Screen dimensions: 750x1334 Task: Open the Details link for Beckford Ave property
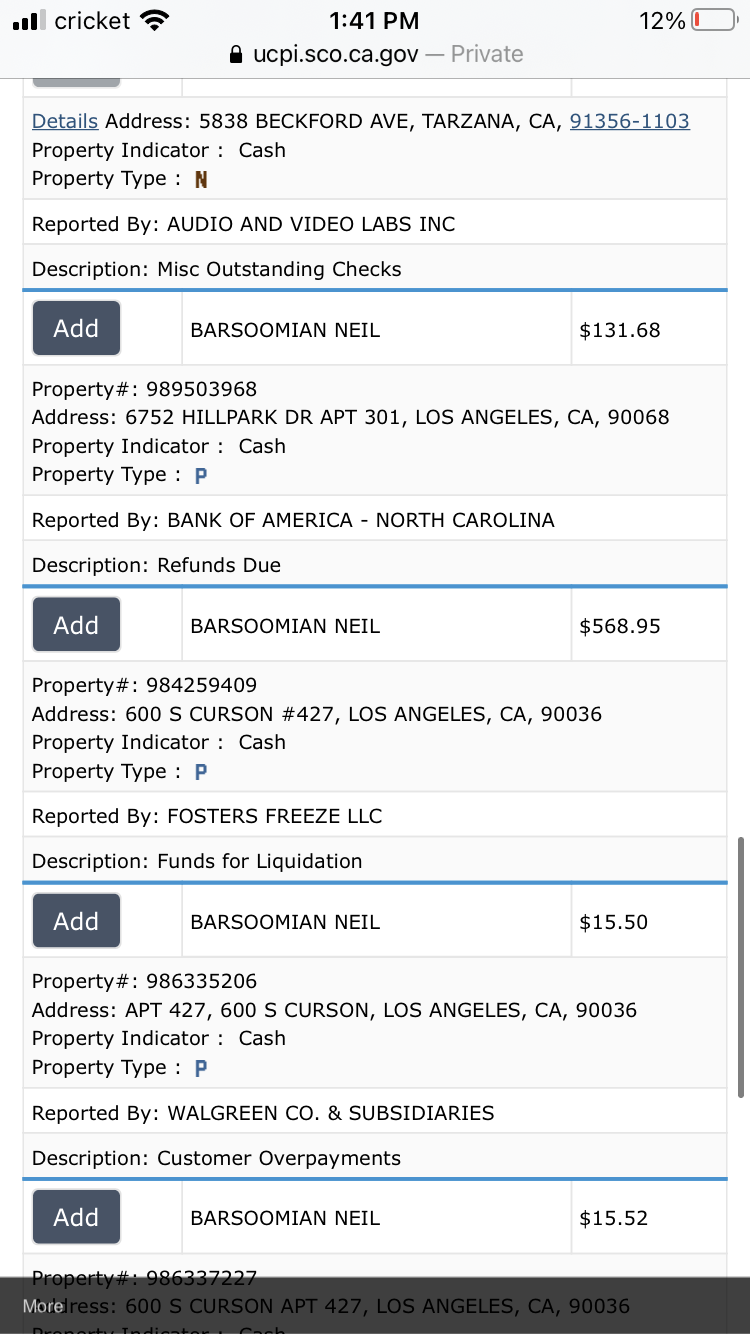(65, 121)
